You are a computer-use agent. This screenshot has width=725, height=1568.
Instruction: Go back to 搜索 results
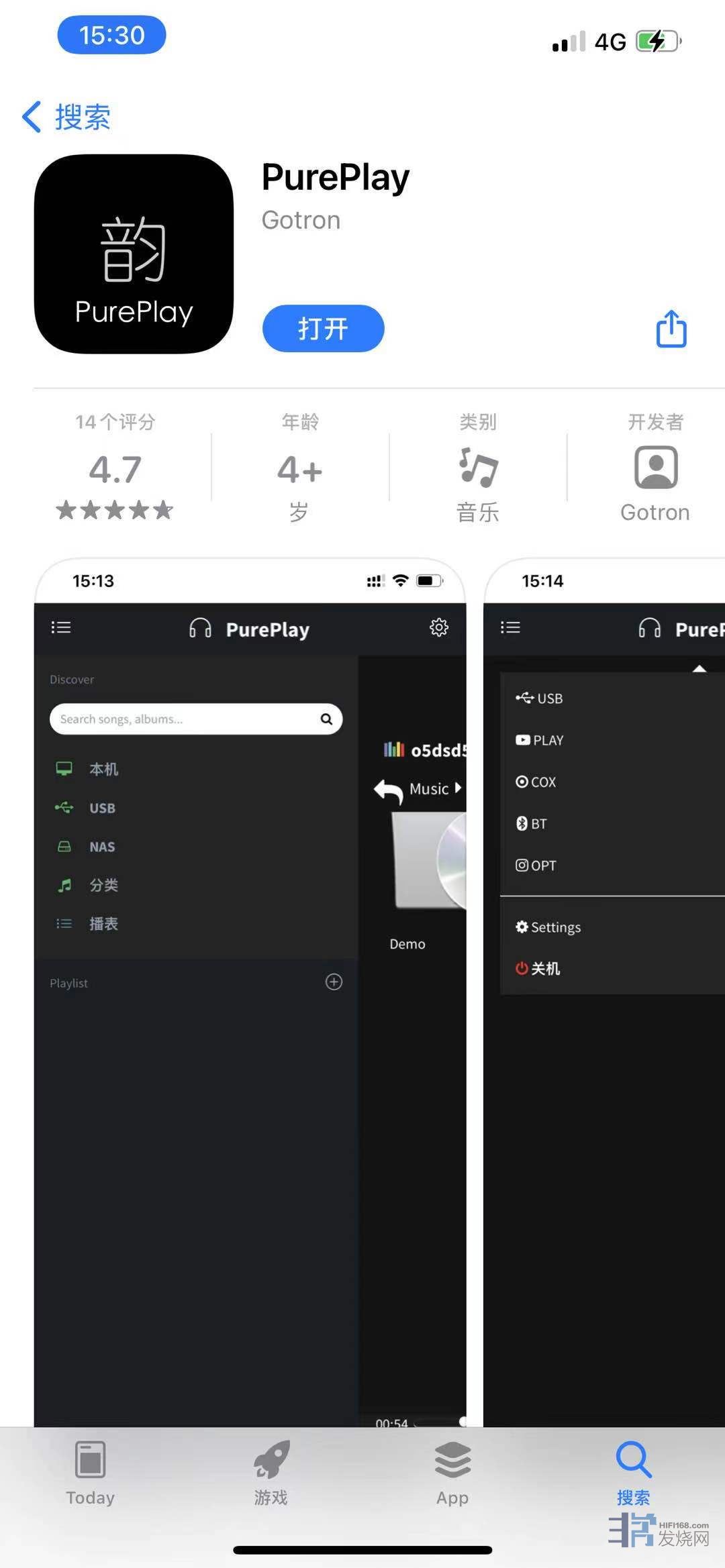pyautogui.click(x=66, y=117)
